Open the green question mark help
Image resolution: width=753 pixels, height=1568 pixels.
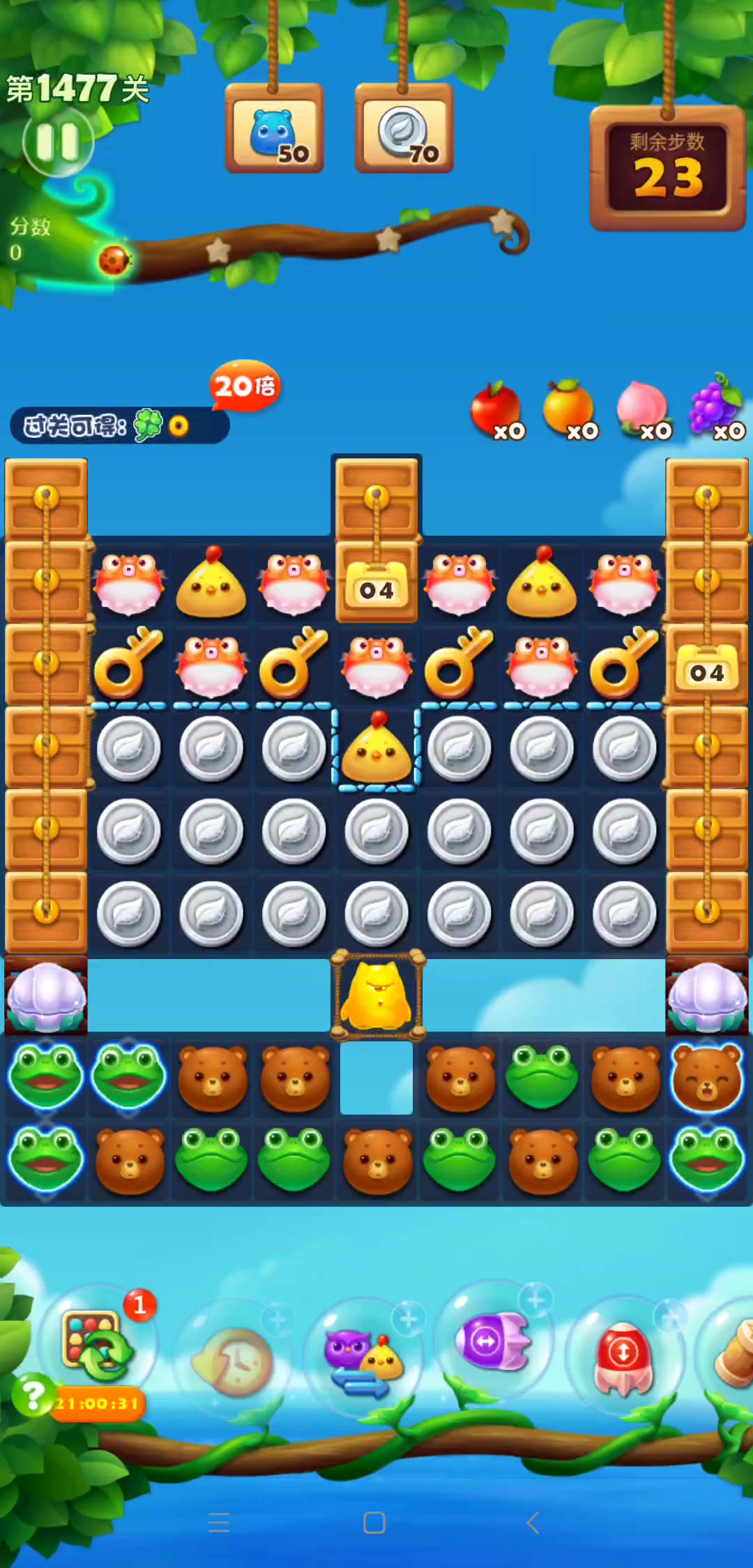(x=32, y=1395)
